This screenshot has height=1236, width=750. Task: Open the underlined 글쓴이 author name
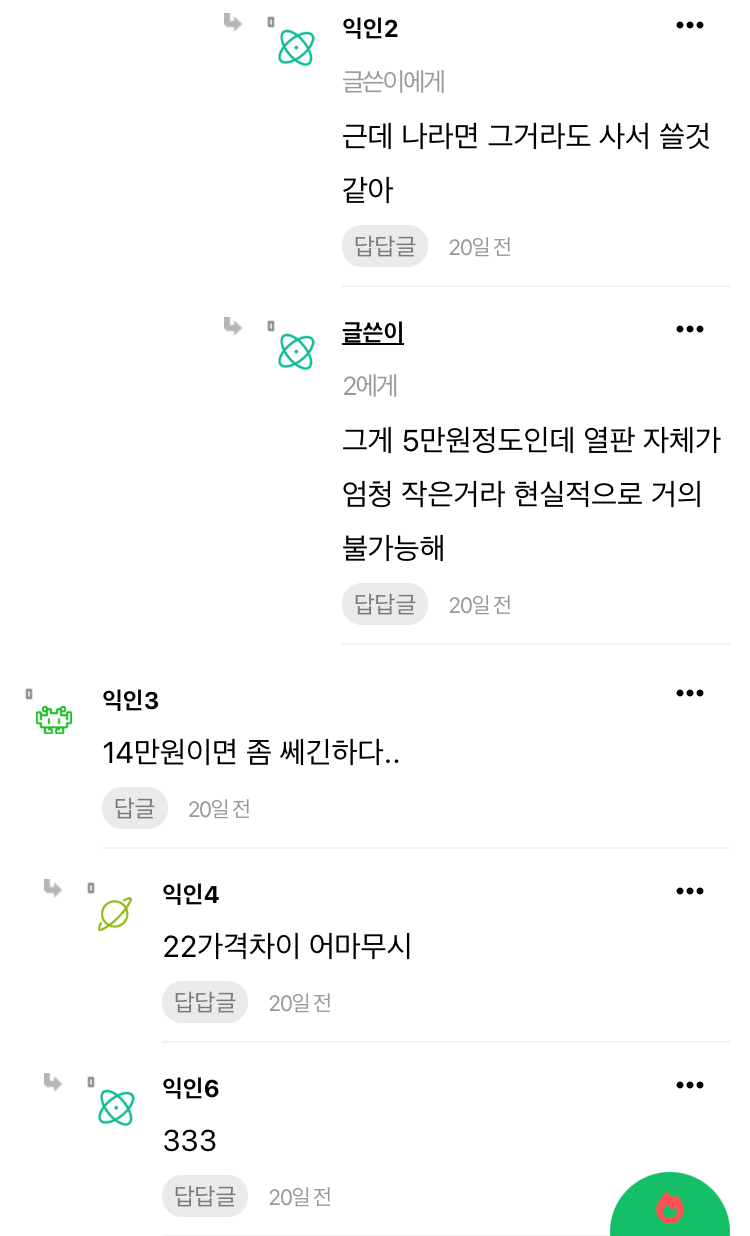point(373,333)
